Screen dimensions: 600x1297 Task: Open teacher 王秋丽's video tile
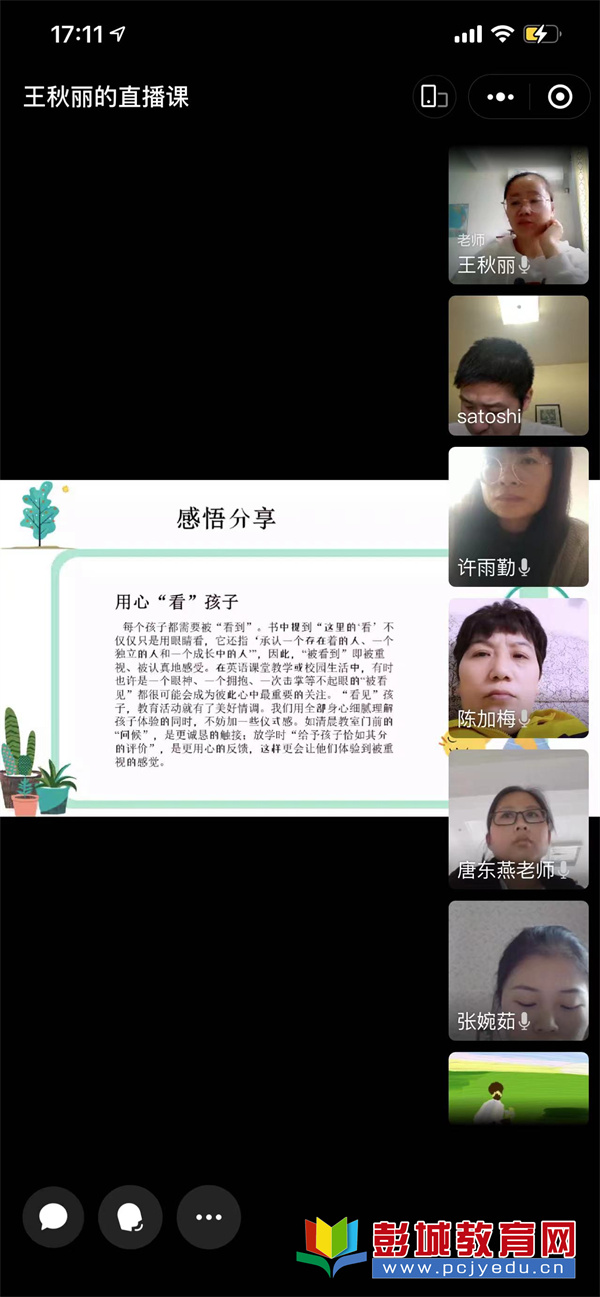518,214
